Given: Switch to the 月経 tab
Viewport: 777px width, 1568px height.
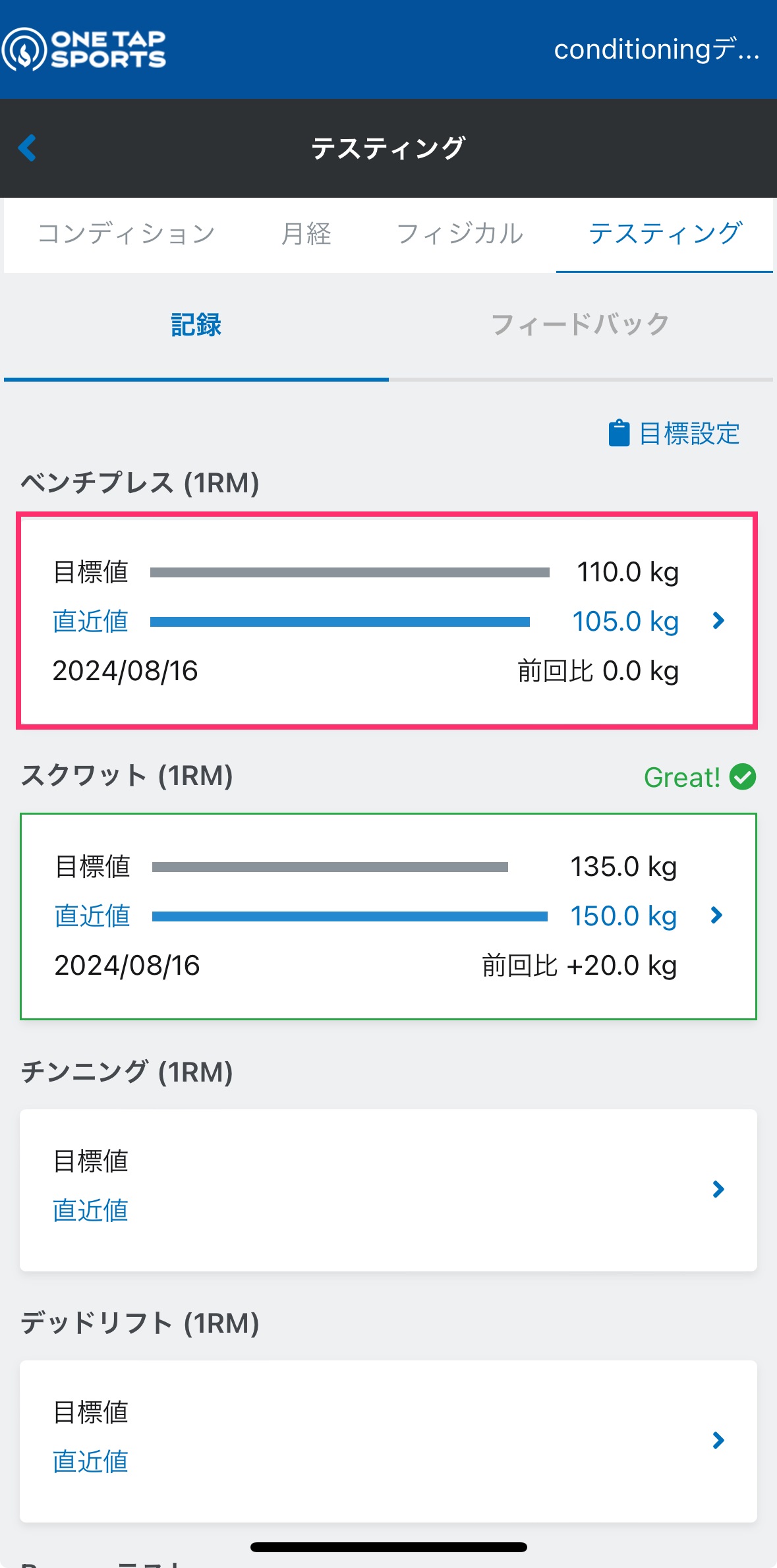Looking at the screenshot, I should click(x=306, y=234).
